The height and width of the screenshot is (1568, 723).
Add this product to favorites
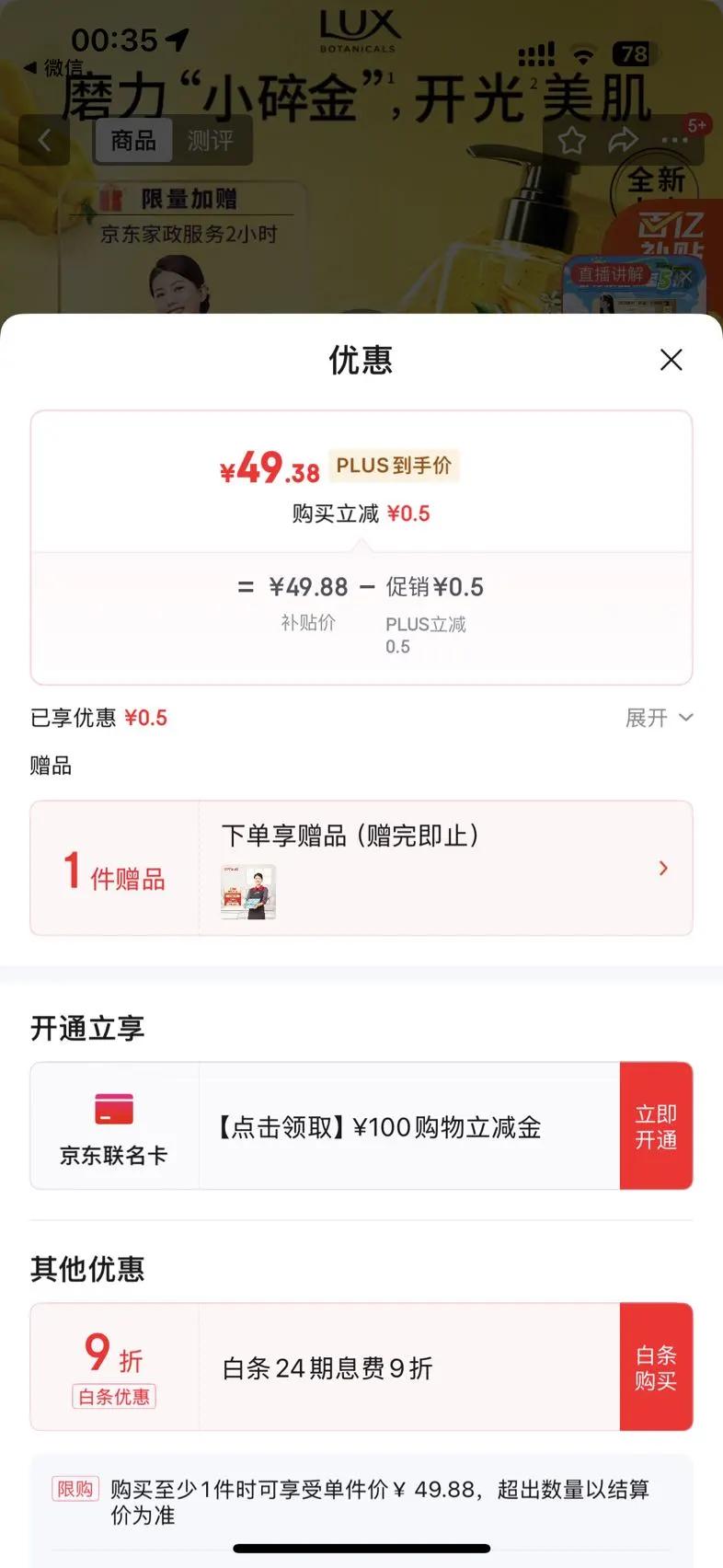coord(571,141)
